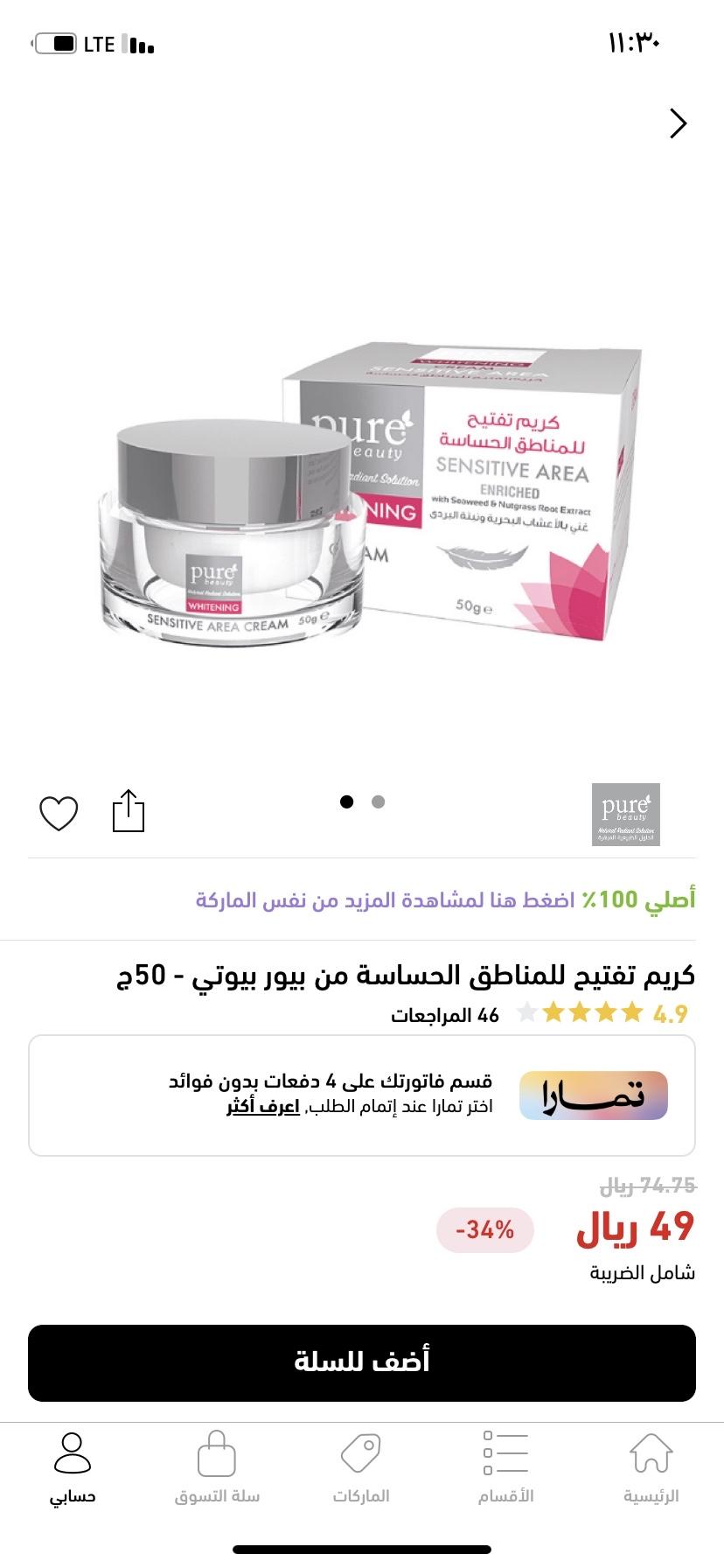Viewport: 724px width, 1568px height.
Task: Switch to the الأقسام categories tab
Action: pyautogui.click(x=505, y=1469)
